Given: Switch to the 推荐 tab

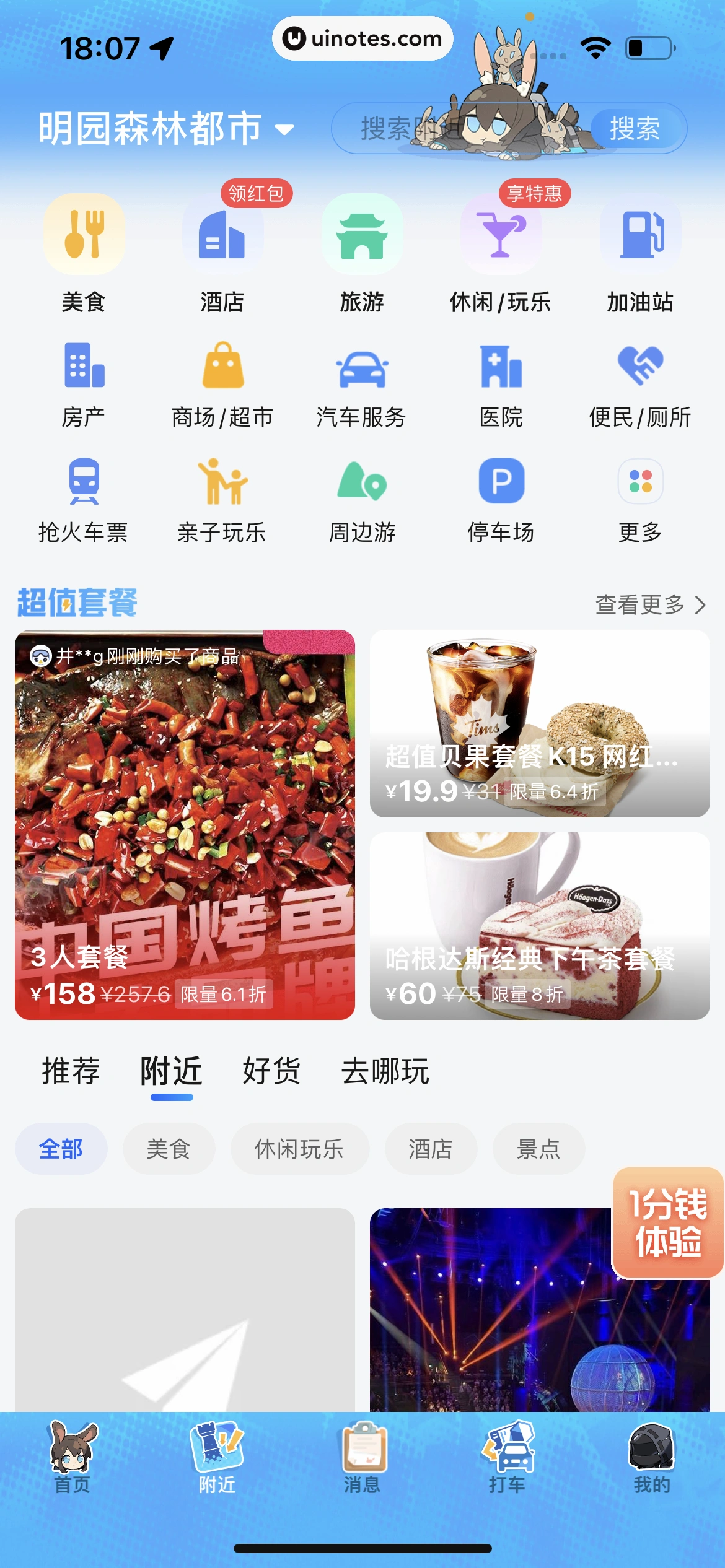Looking at the screenshot, I should (x=71, y=1071).
